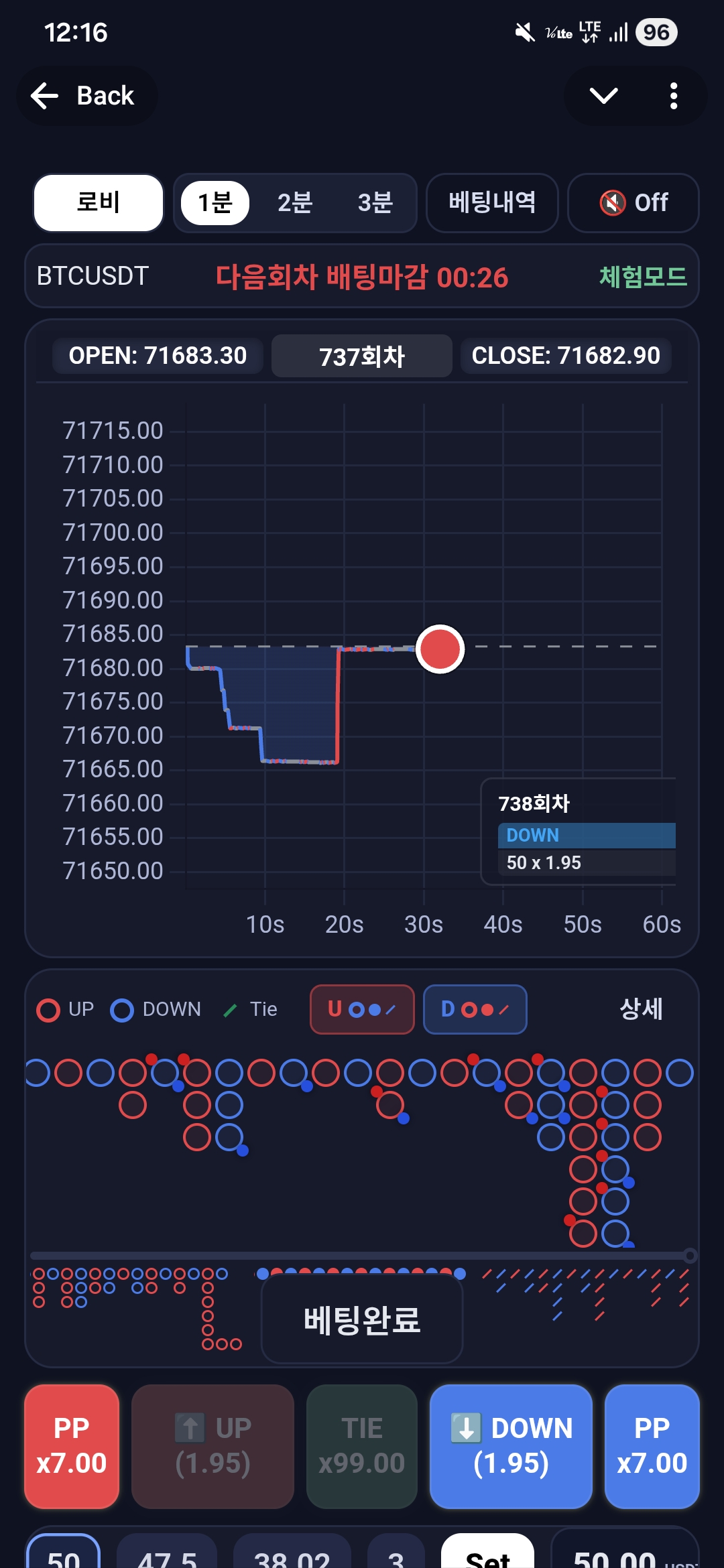
Task: Tap the Set button
Action: (x=487, y=1555)
